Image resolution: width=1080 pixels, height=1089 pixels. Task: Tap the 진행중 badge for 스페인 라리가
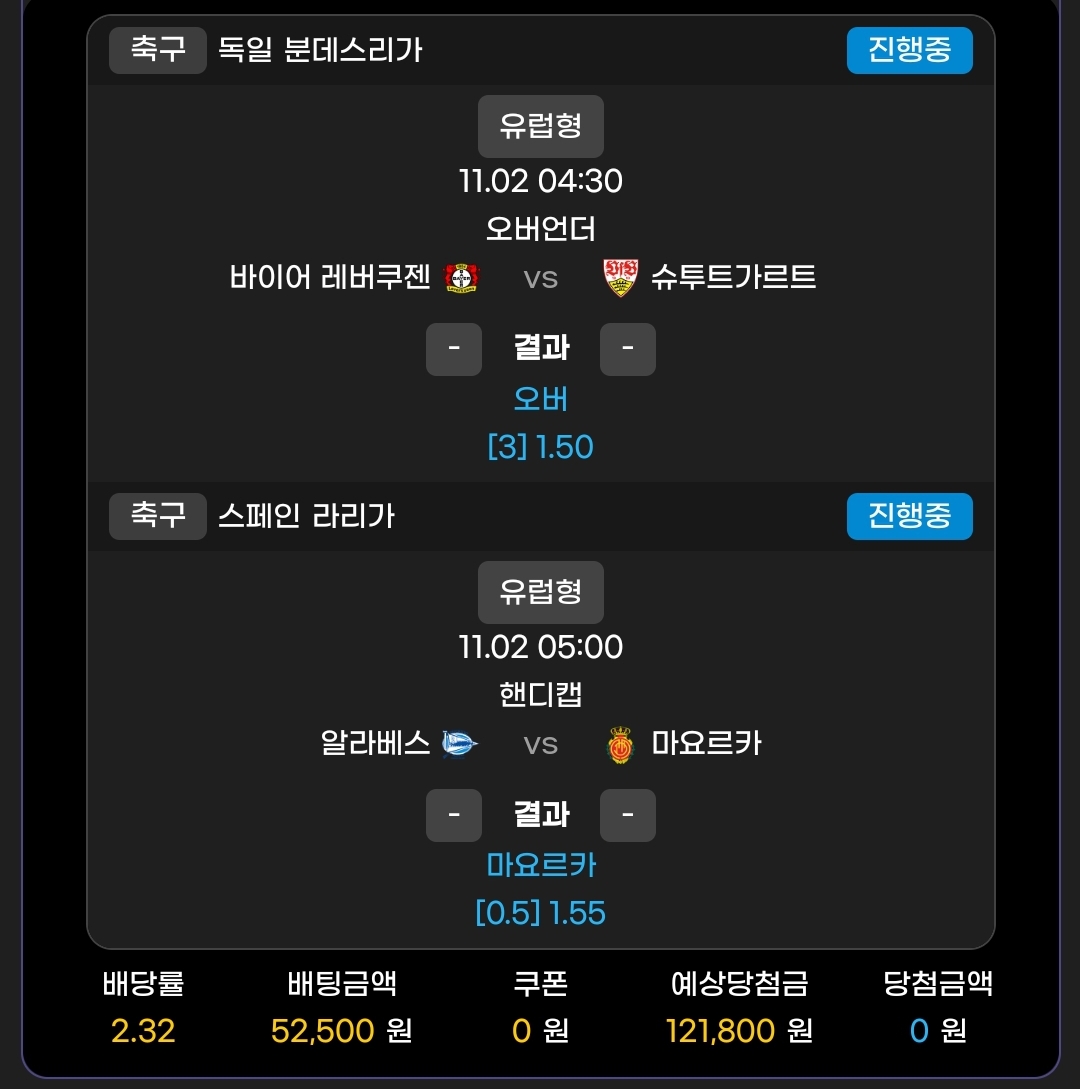(909, 516)
